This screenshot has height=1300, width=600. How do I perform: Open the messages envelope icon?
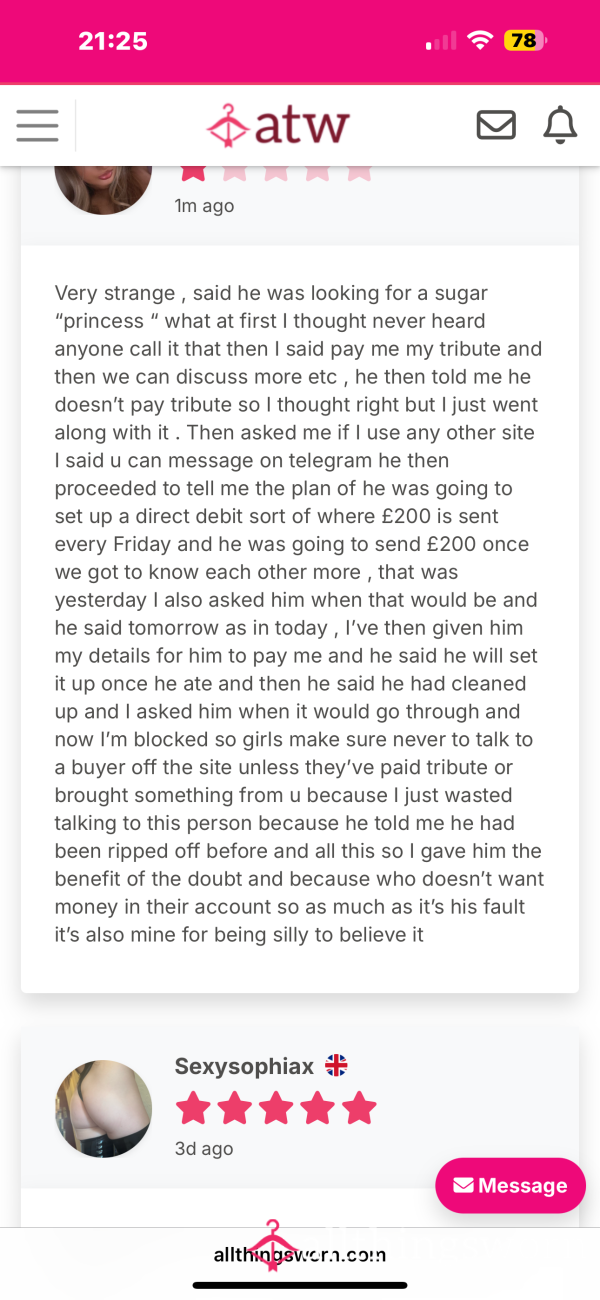[496, 125]
